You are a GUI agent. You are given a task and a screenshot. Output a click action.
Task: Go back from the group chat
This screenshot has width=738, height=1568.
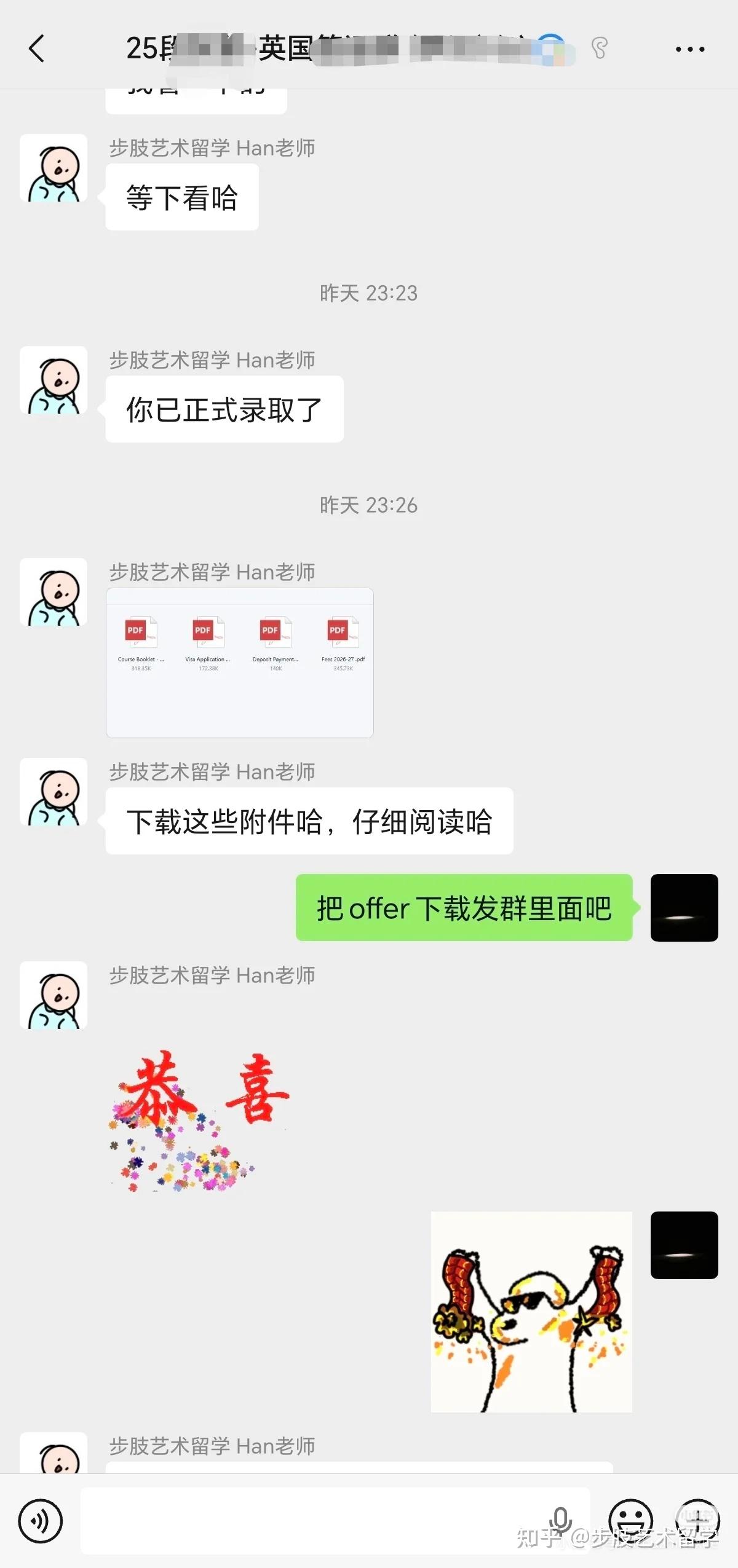37,49
